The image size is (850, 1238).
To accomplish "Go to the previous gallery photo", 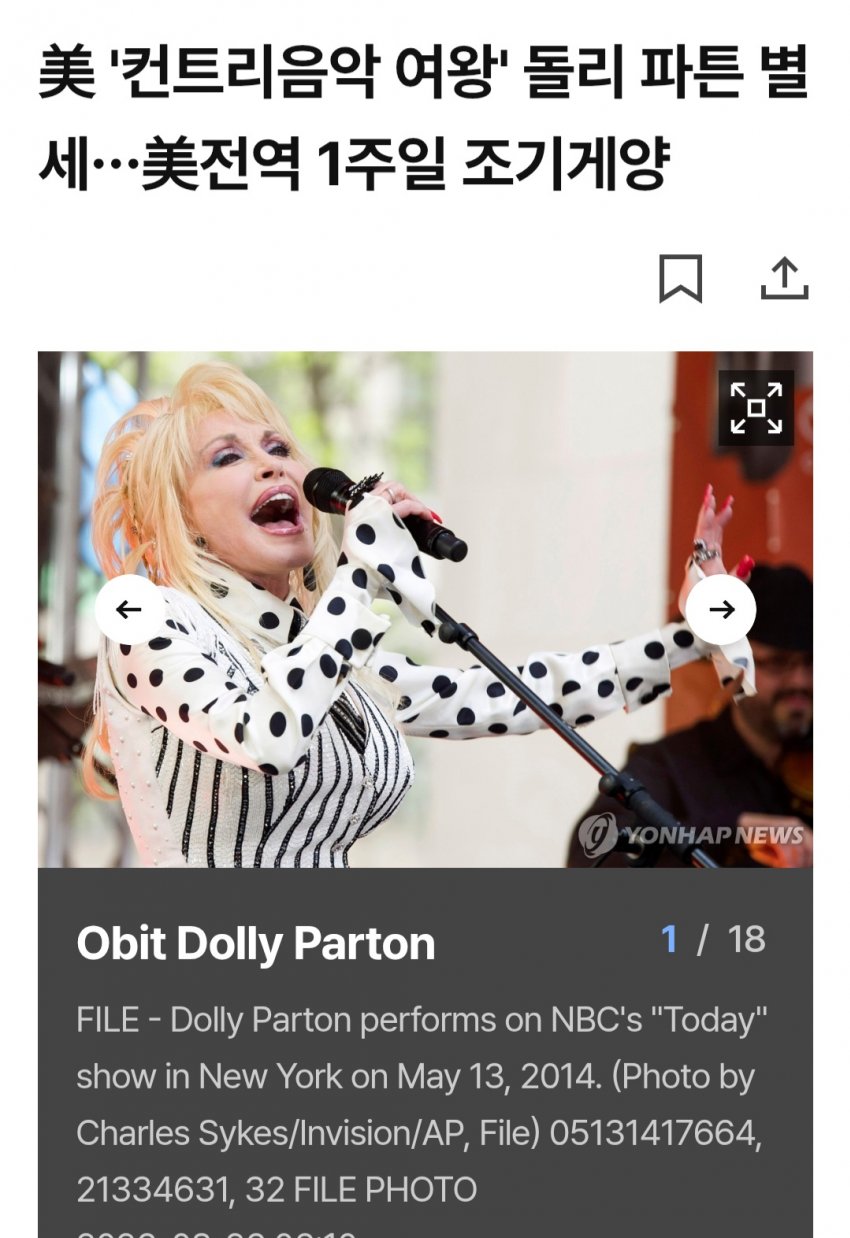I will (x=129, y=609).
